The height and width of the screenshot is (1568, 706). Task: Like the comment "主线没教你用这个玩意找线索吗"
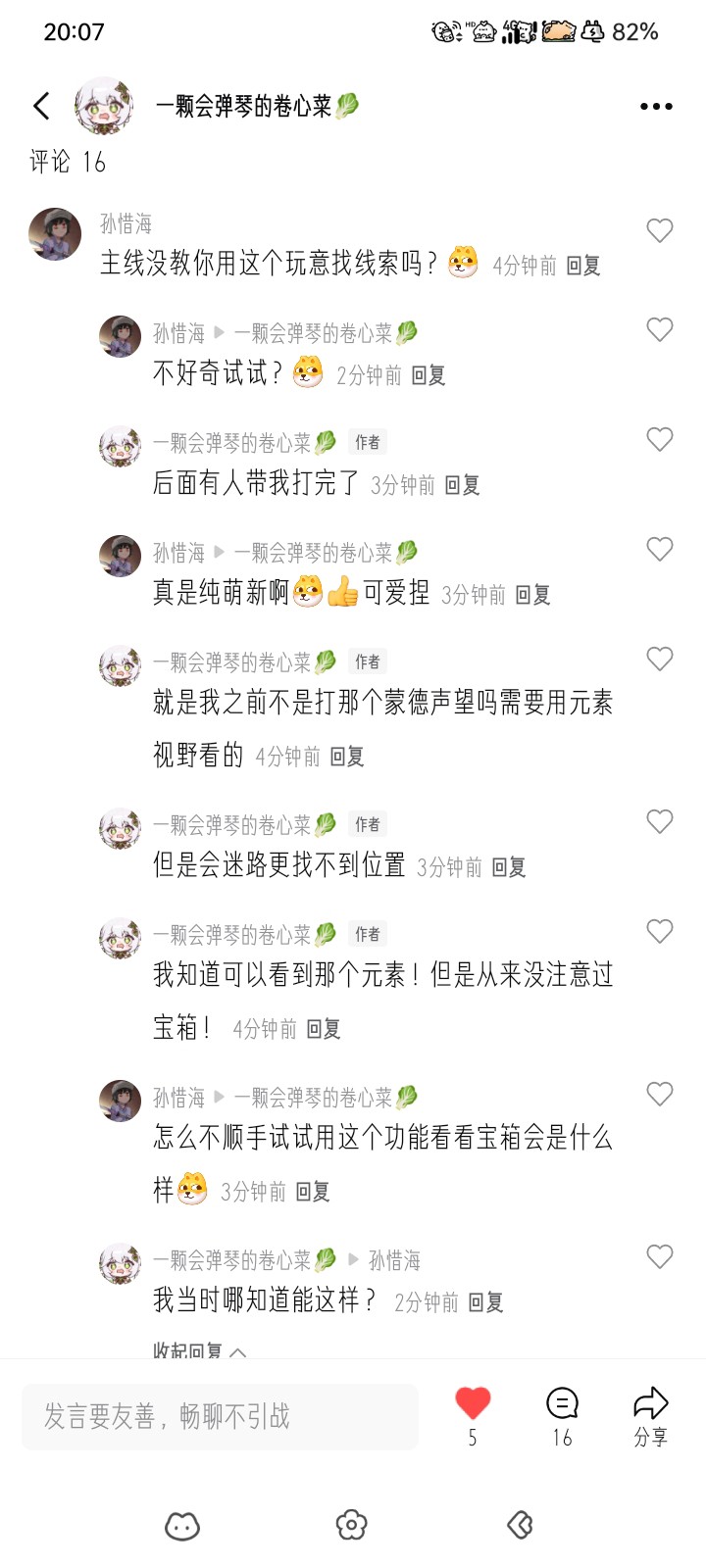tap(660, 230)
